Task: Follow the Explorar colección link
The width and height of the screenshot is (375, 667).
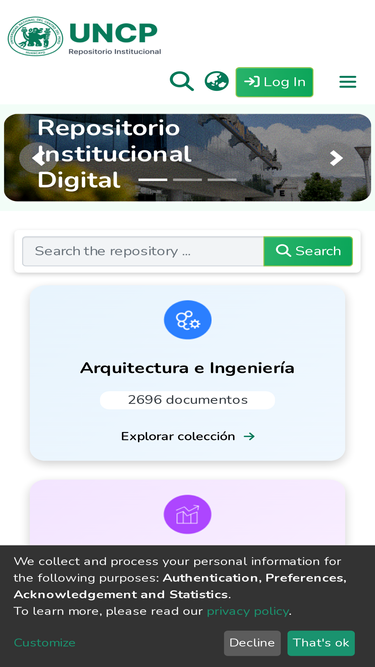Action: pos(188,436)
